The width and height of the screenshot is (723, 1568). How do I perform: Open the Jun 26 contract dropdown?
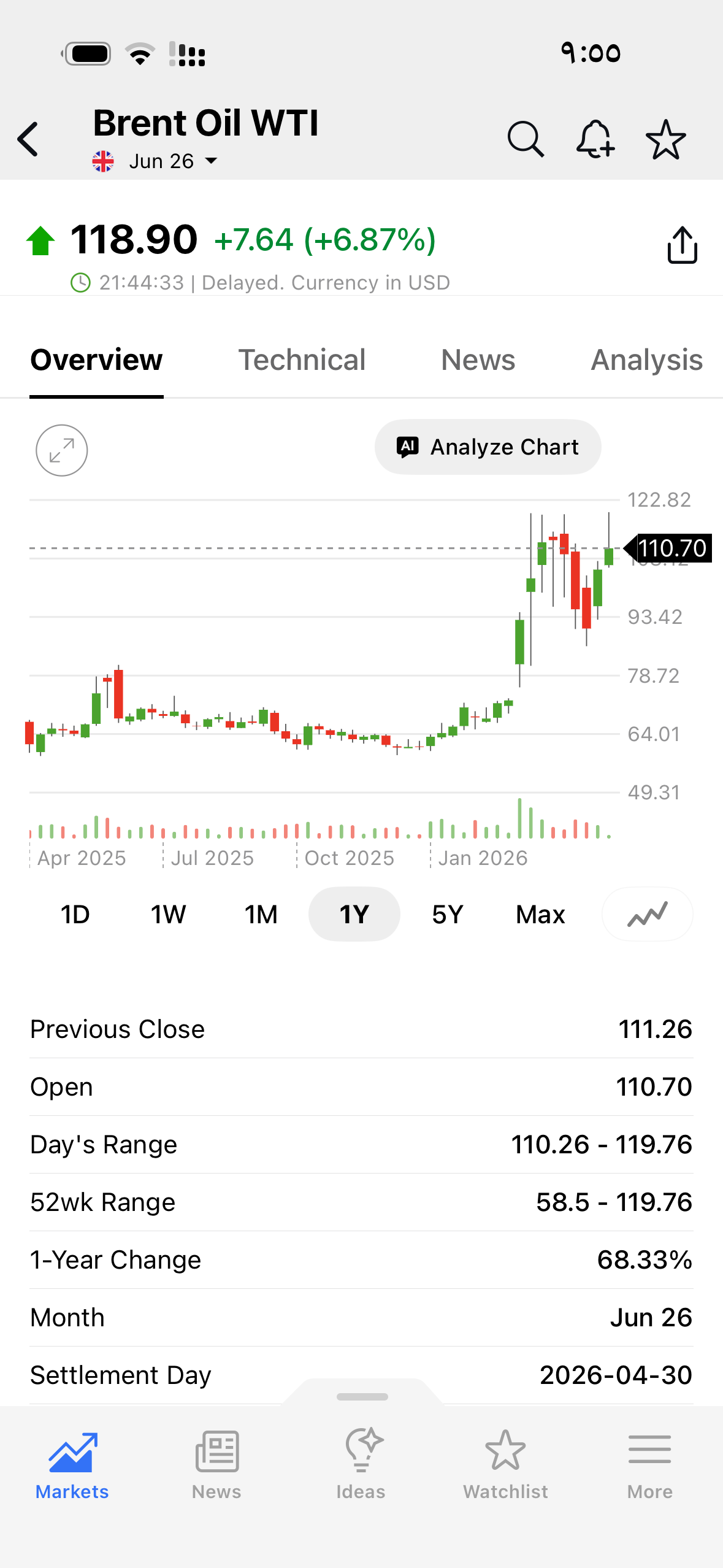point(155,161)
